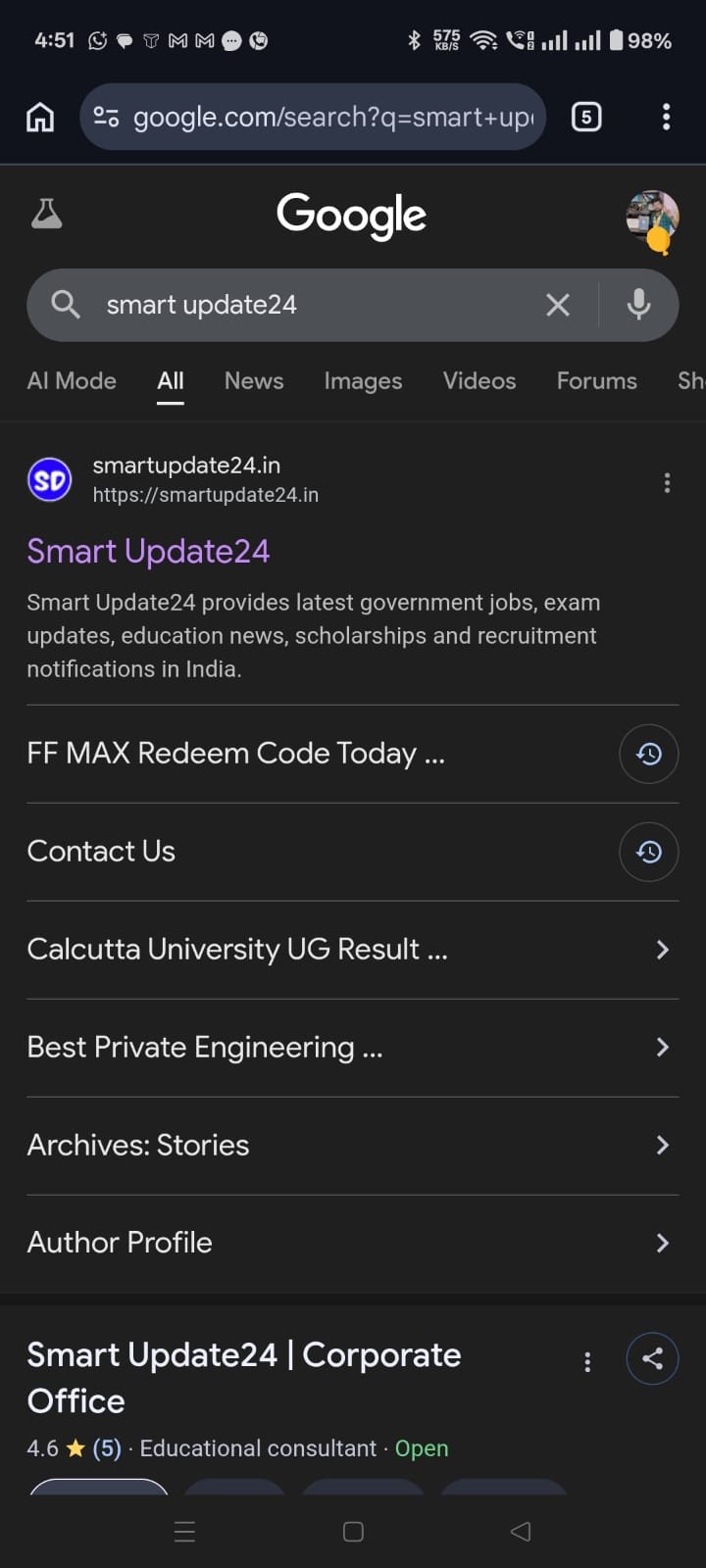Open more options for the smartupdate24.in result
The width and height of the screenshot is (706, 1568).
point(667,482)
